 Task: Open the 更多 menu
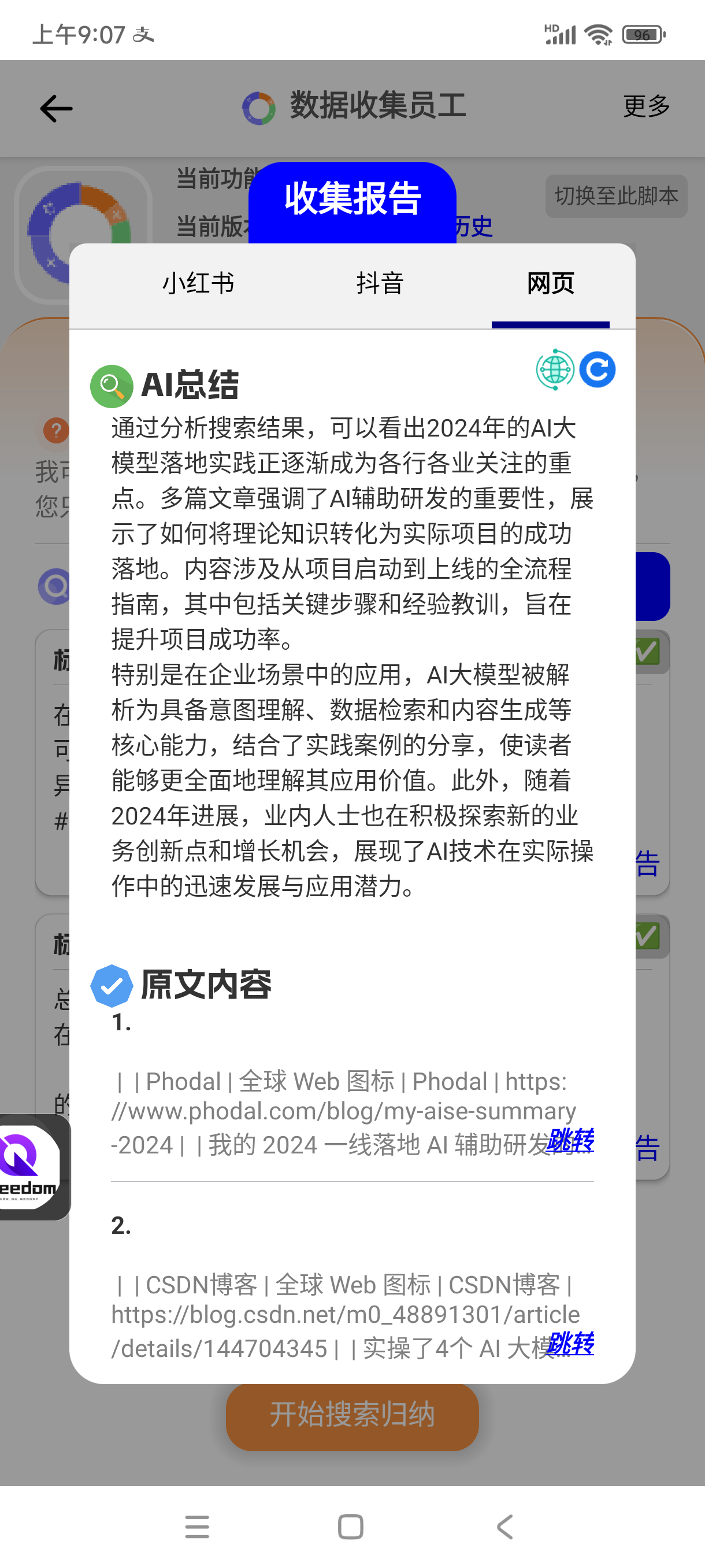pos(646,106)
